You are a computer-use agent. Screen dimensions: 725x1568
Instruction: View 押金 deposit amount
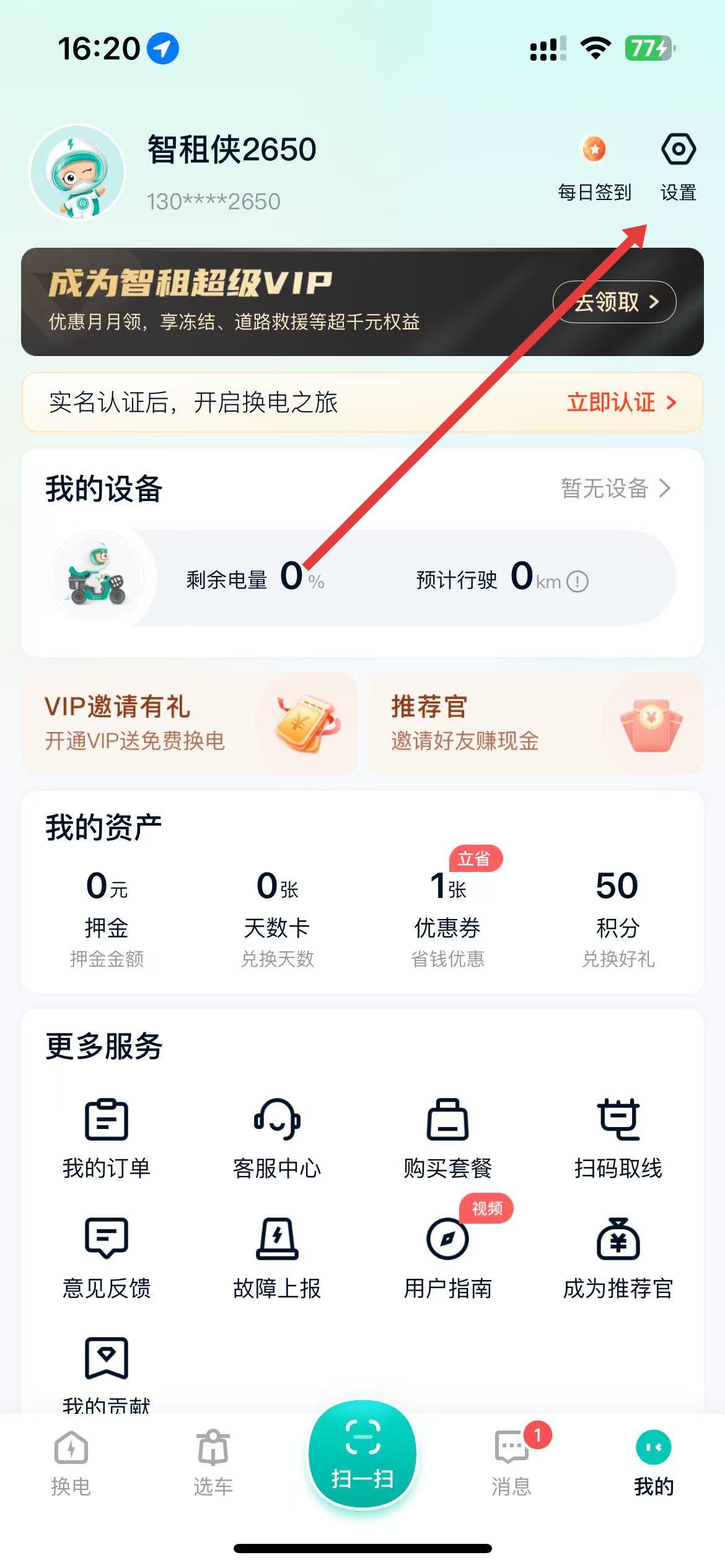pos(107,915)
